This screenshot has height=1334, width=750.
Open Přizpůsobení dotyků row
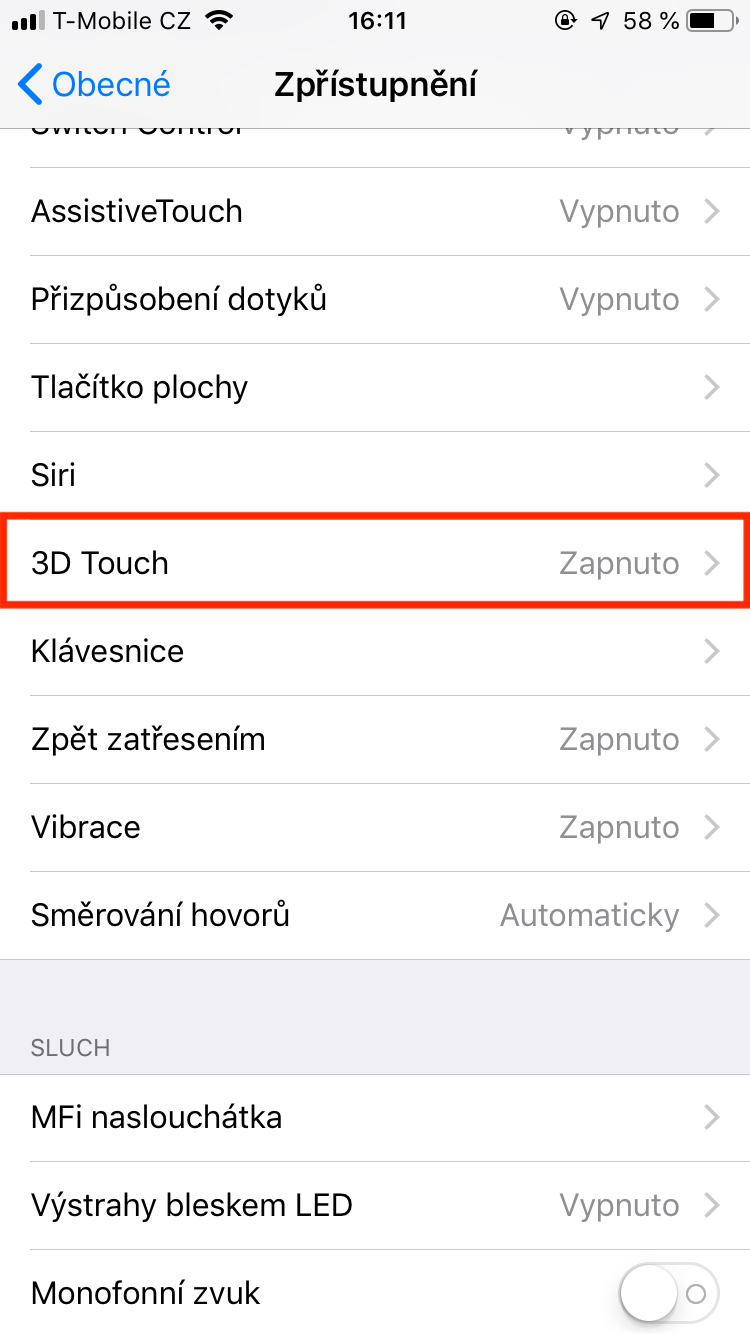point(375,300)
